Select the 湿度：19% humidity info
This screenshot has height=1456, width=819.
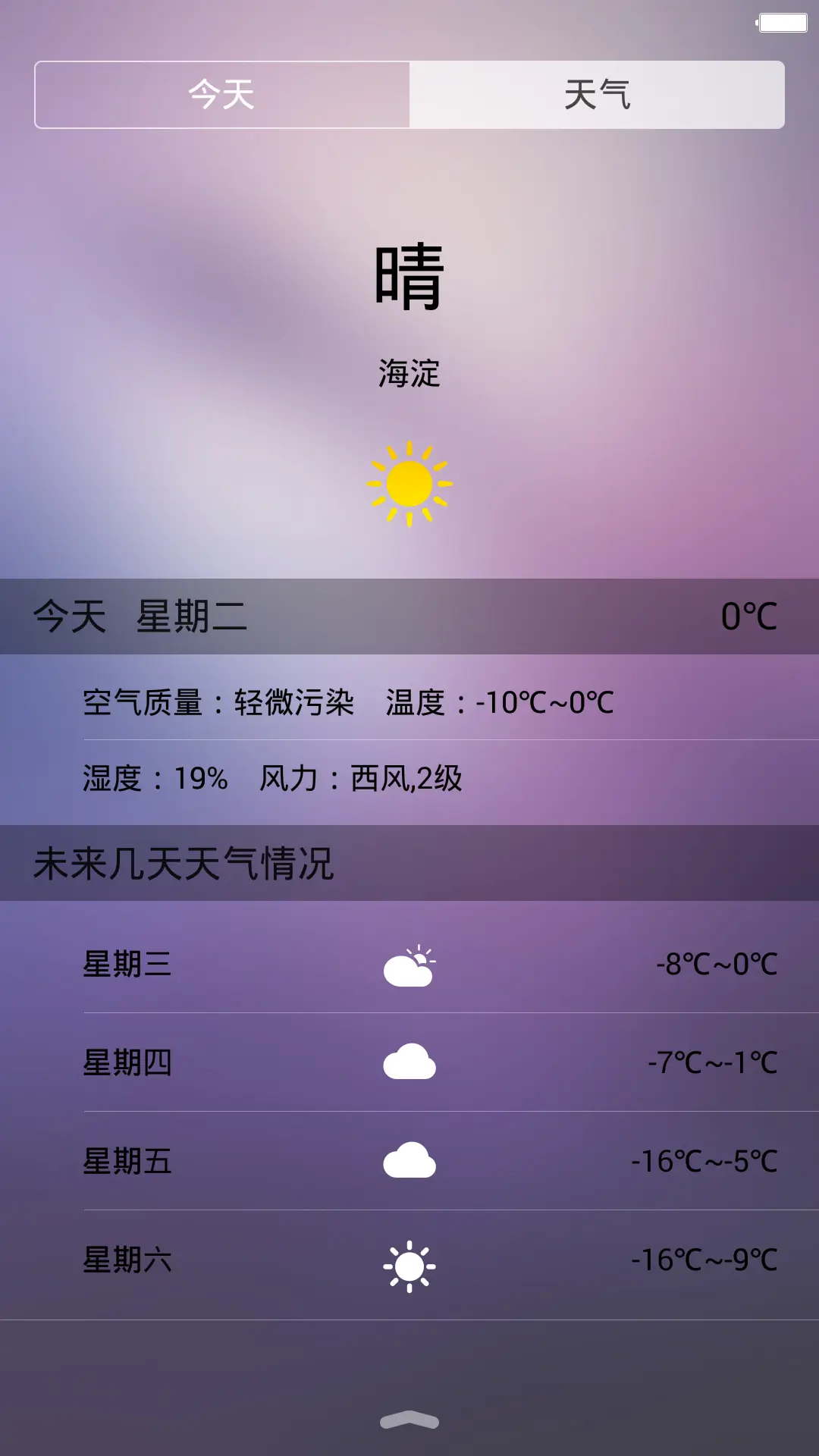(155, 777)
